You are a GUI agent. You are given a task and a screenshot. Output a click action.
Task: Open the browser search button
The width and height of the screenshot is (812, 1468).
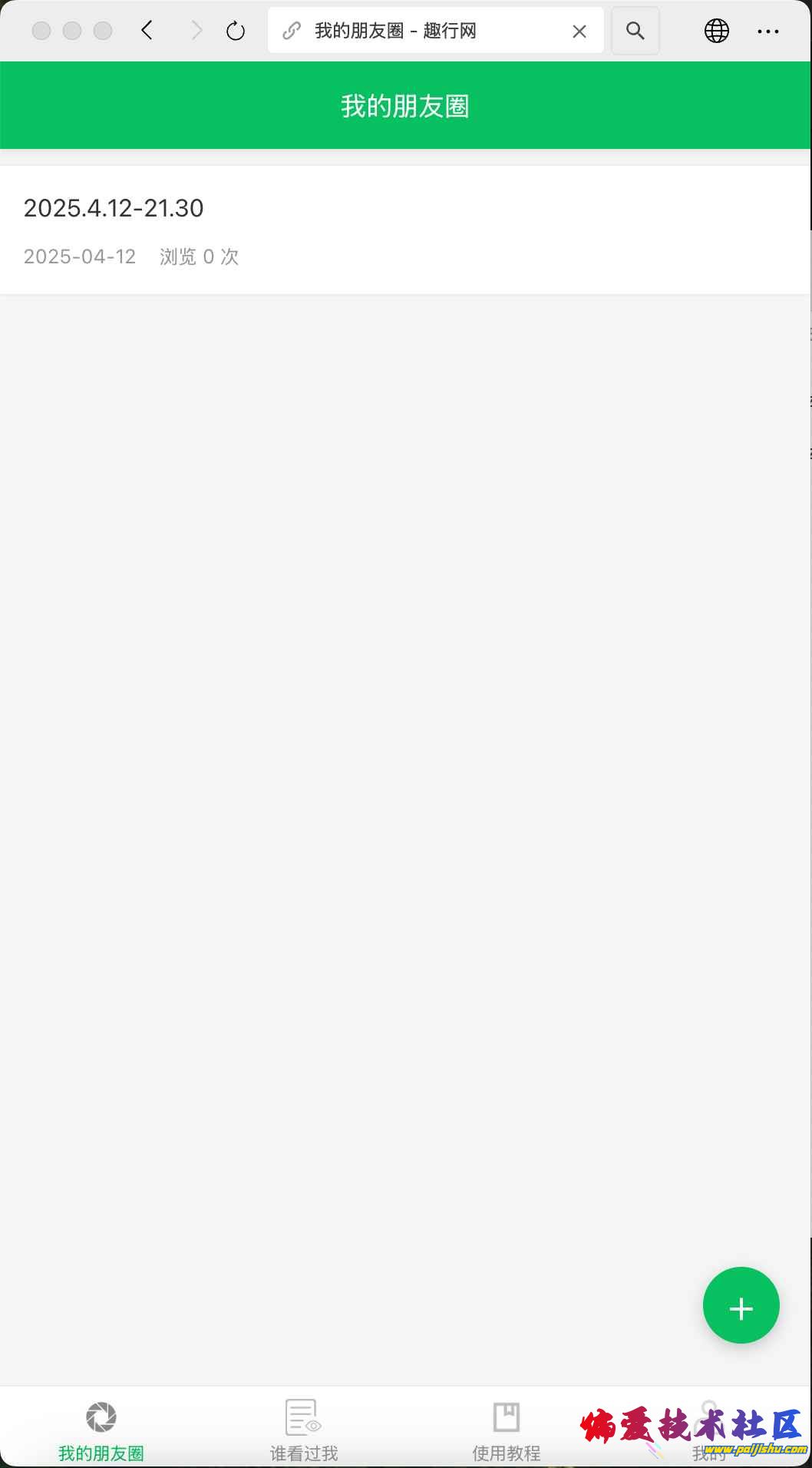(635, 31)
